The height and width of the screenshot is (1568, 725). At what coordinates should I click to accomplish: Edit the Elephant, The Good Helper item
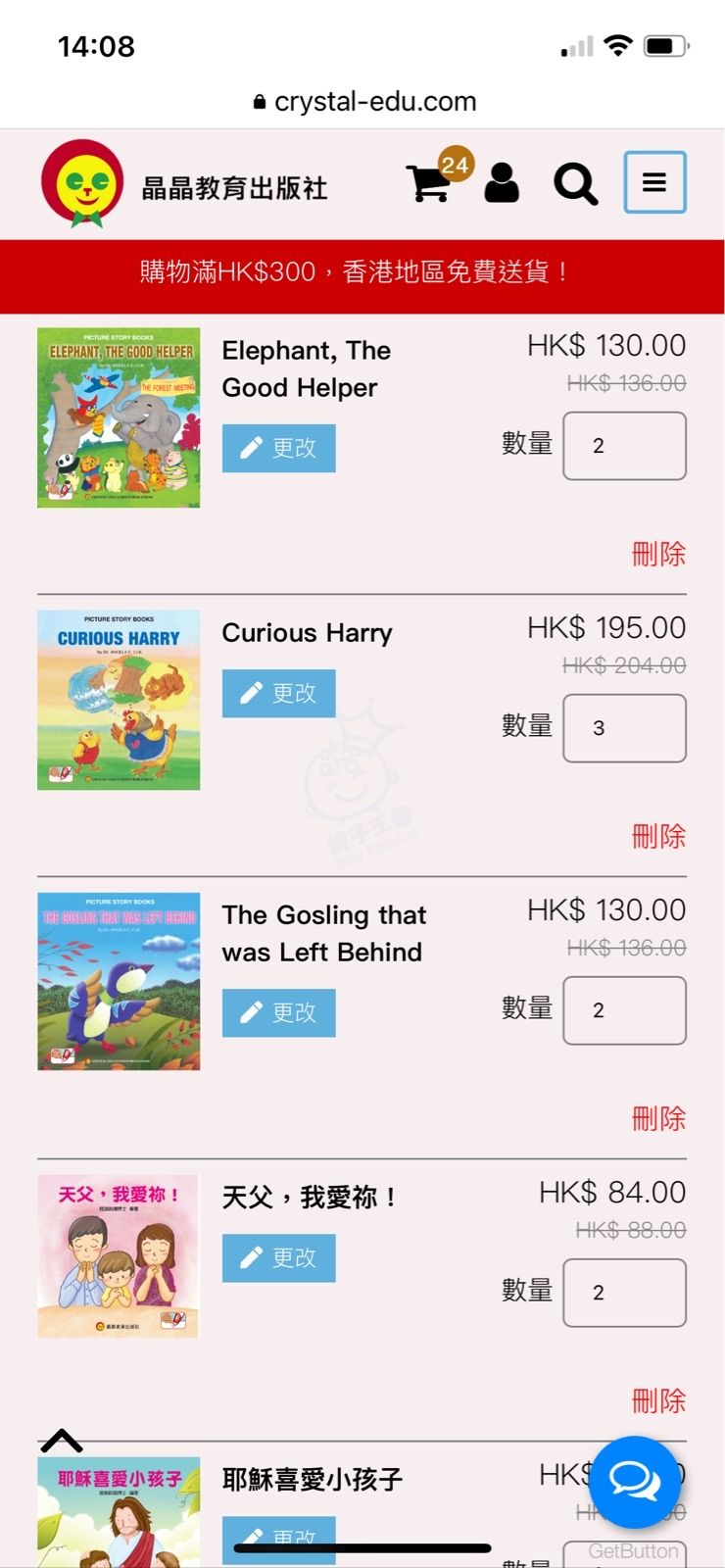tap(279, 448)
